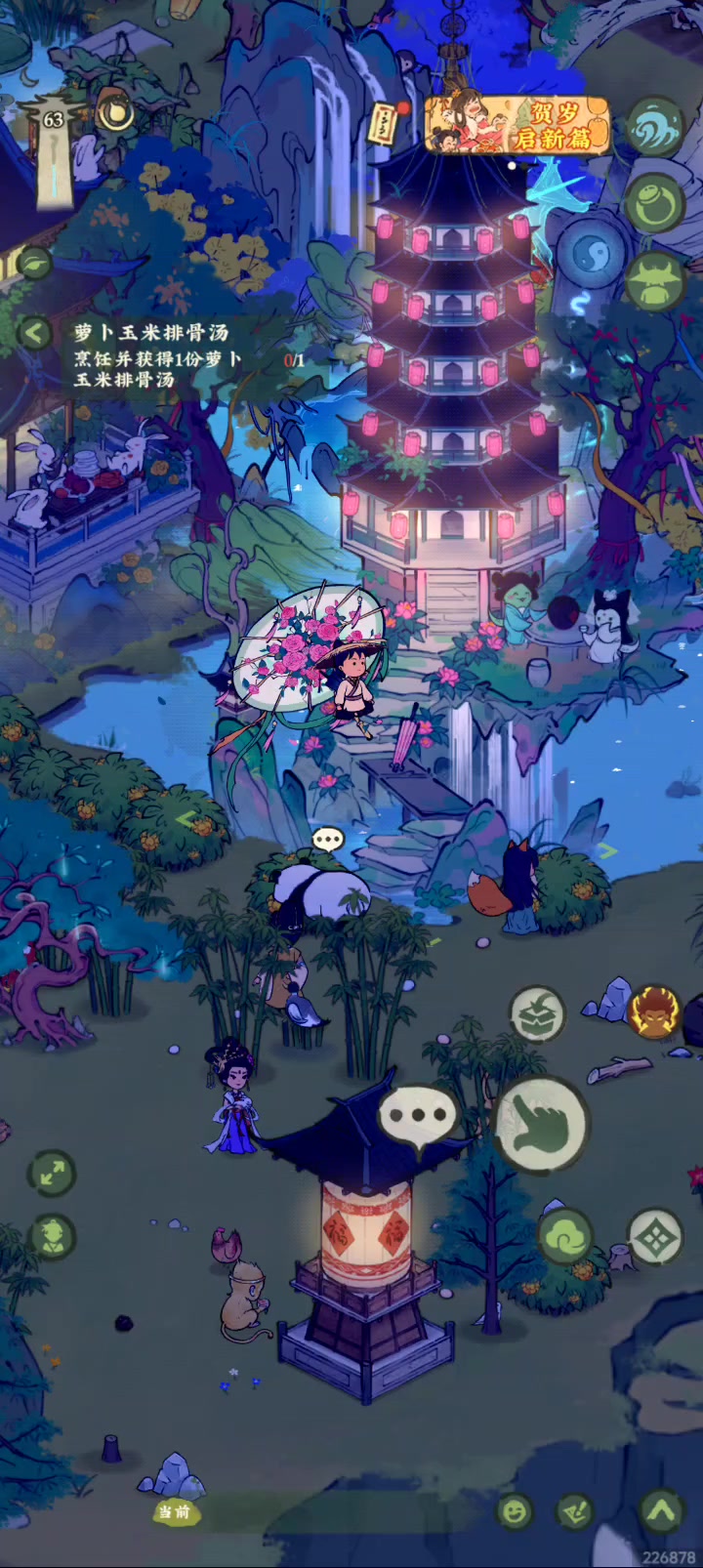Open the large speech bubble over the lantern

(x=418, y=1114)
